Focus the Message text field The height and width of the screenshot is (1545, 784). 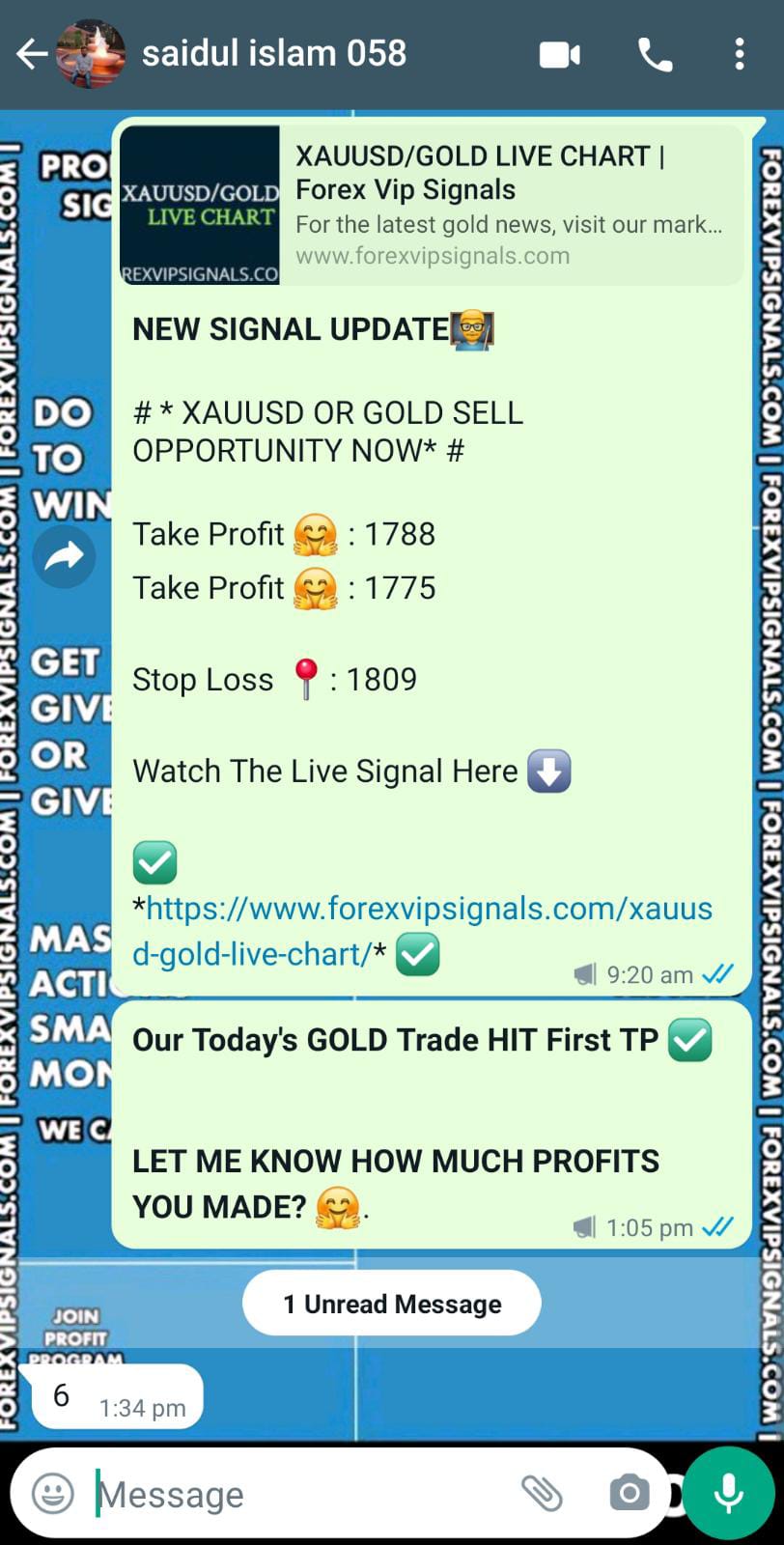pos(299,1495)
